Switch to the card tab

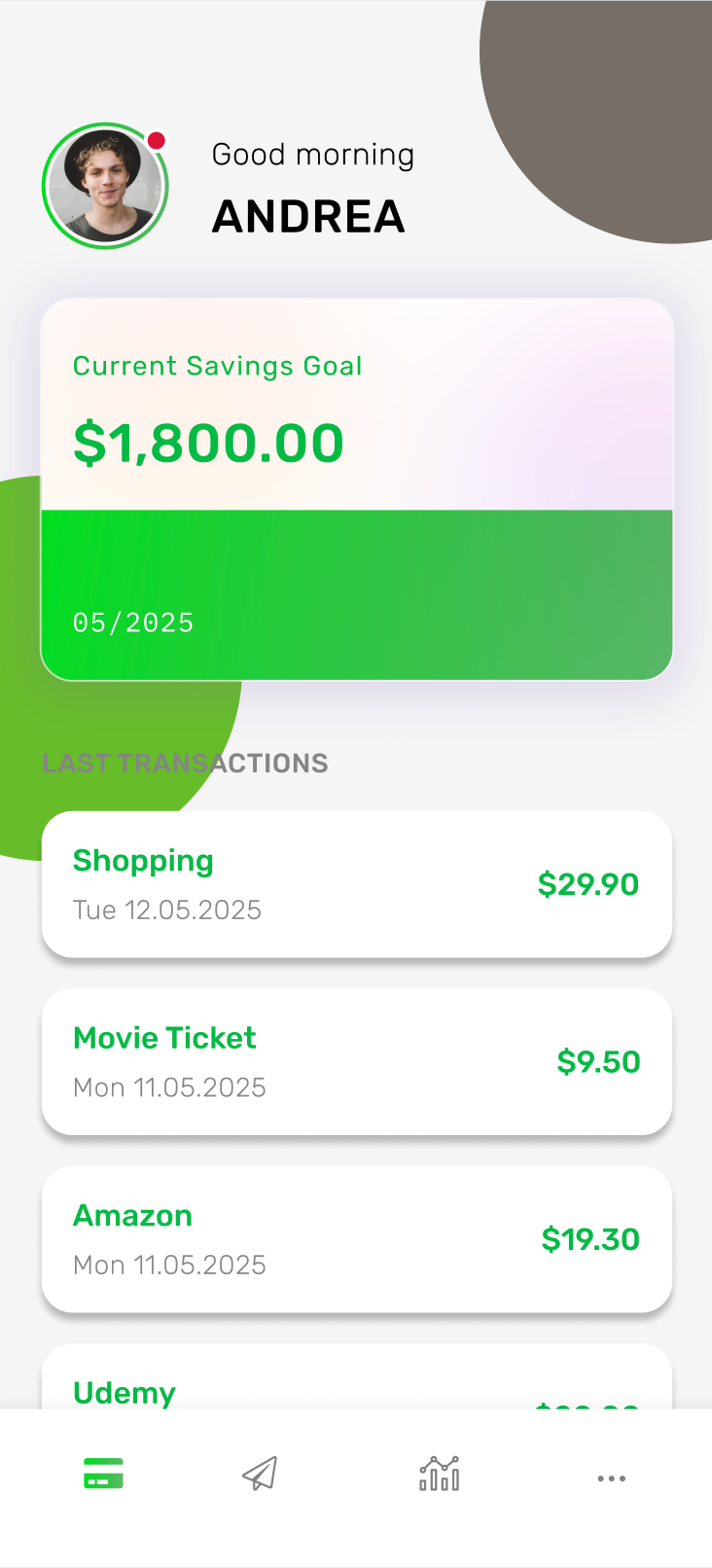click(103, 1474)
